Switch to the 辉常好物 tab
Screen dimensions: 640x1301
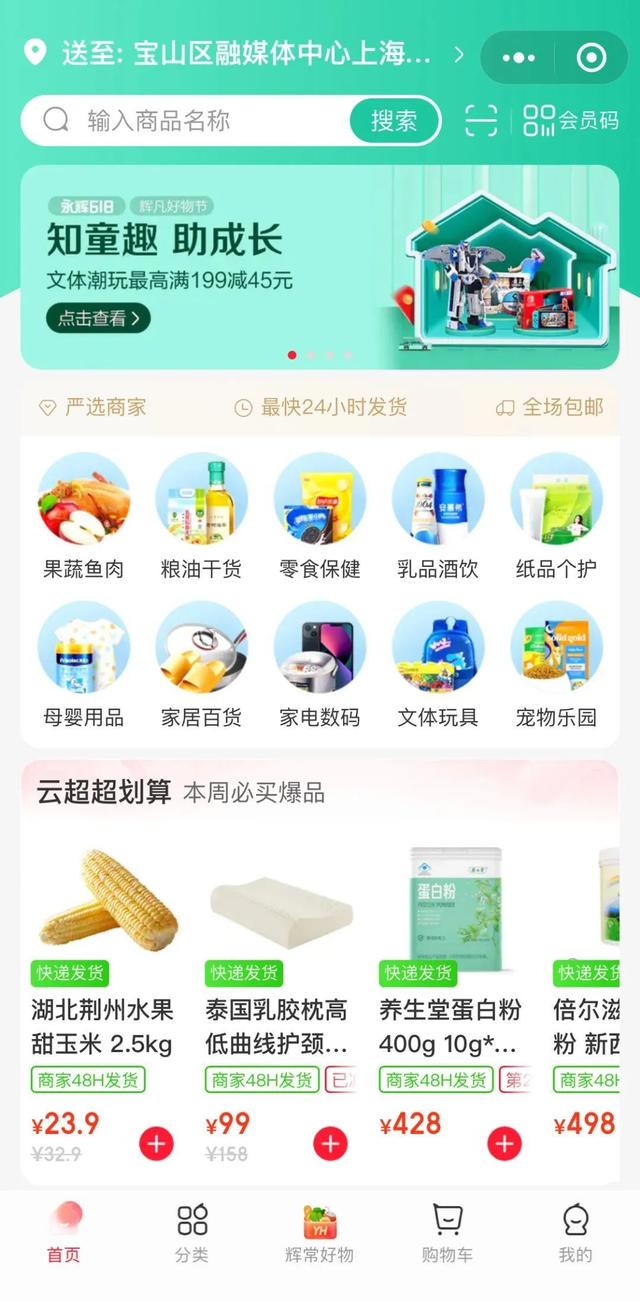click(320, 1233)
